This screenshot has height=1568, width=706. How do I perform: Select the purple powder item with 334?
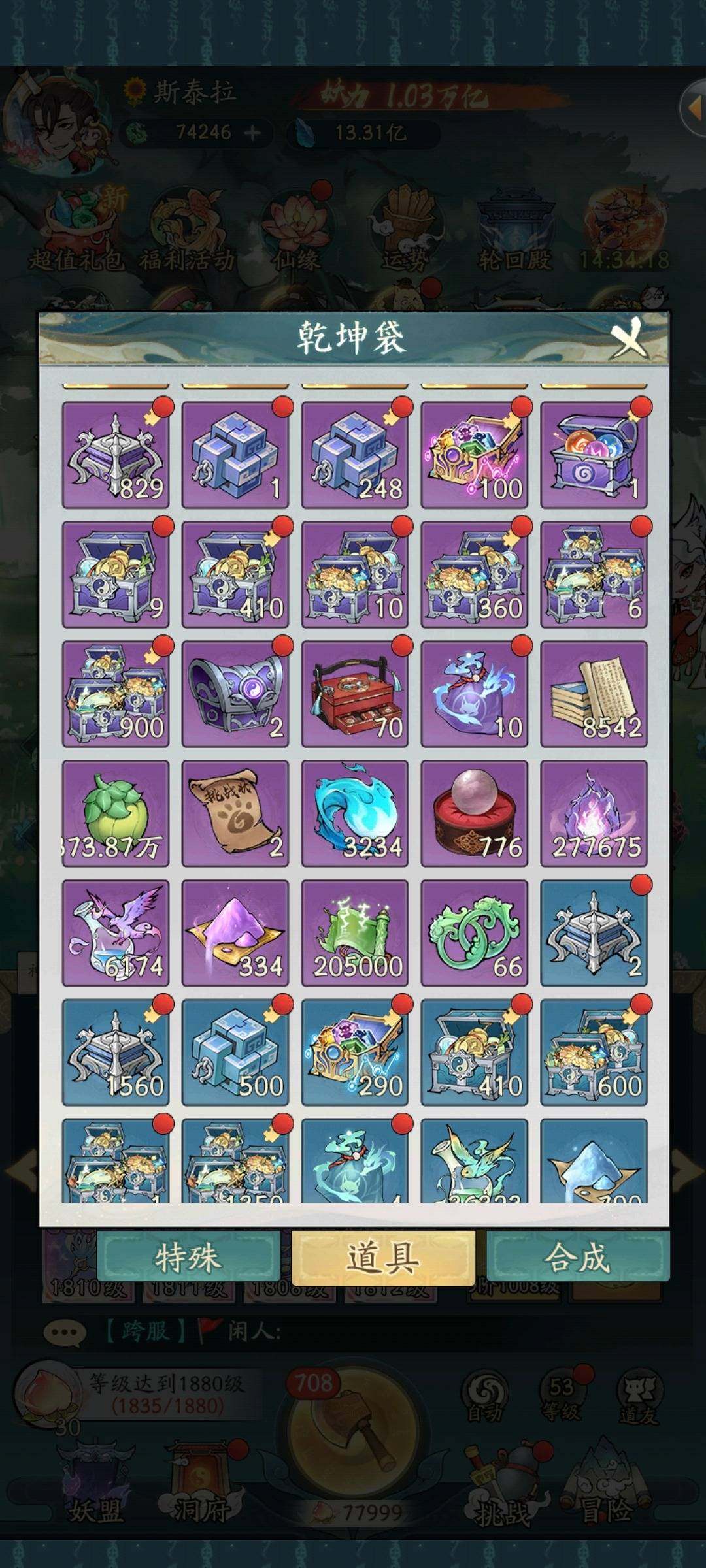click(x=235, y=933)
